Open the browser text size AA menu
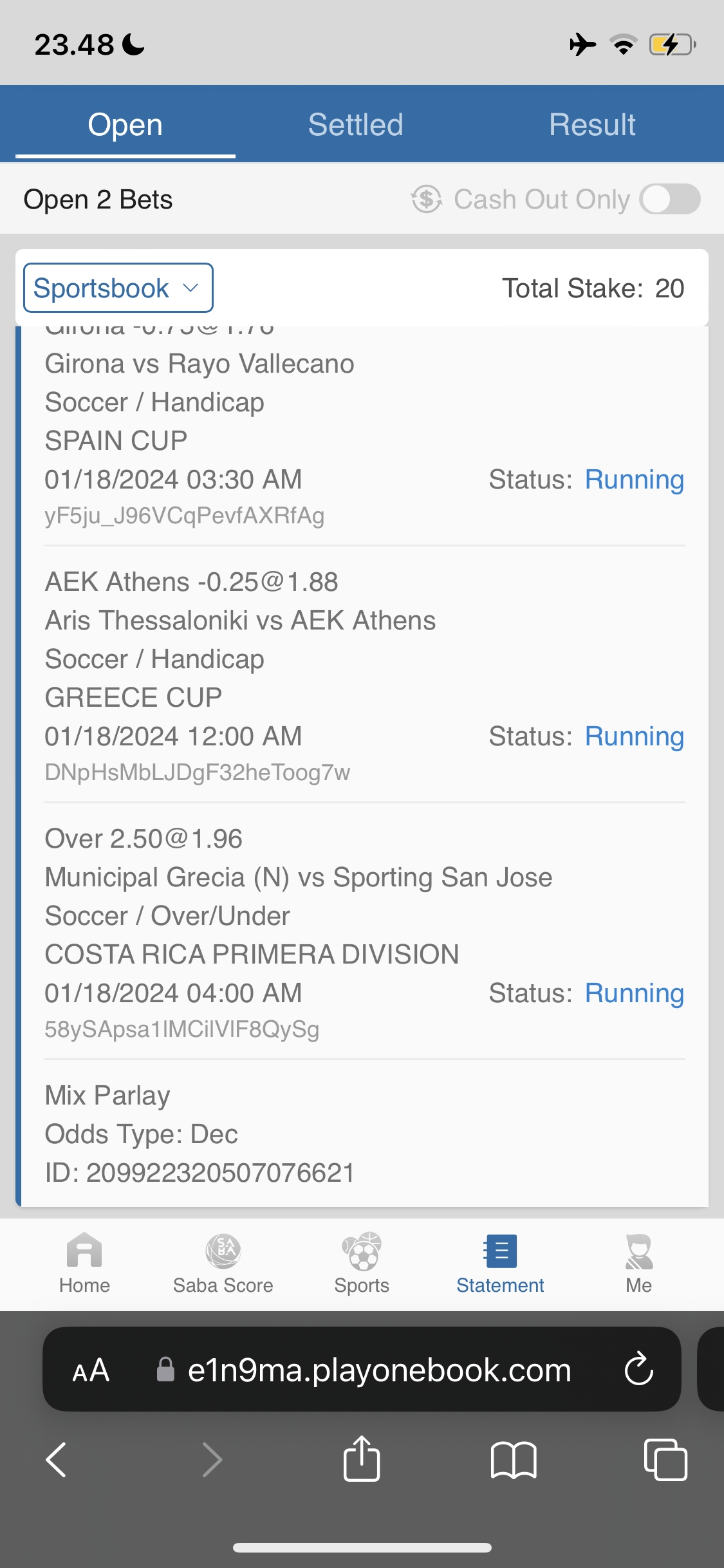Viewport: 724px width, 1568px height. tap(91, 1370)
